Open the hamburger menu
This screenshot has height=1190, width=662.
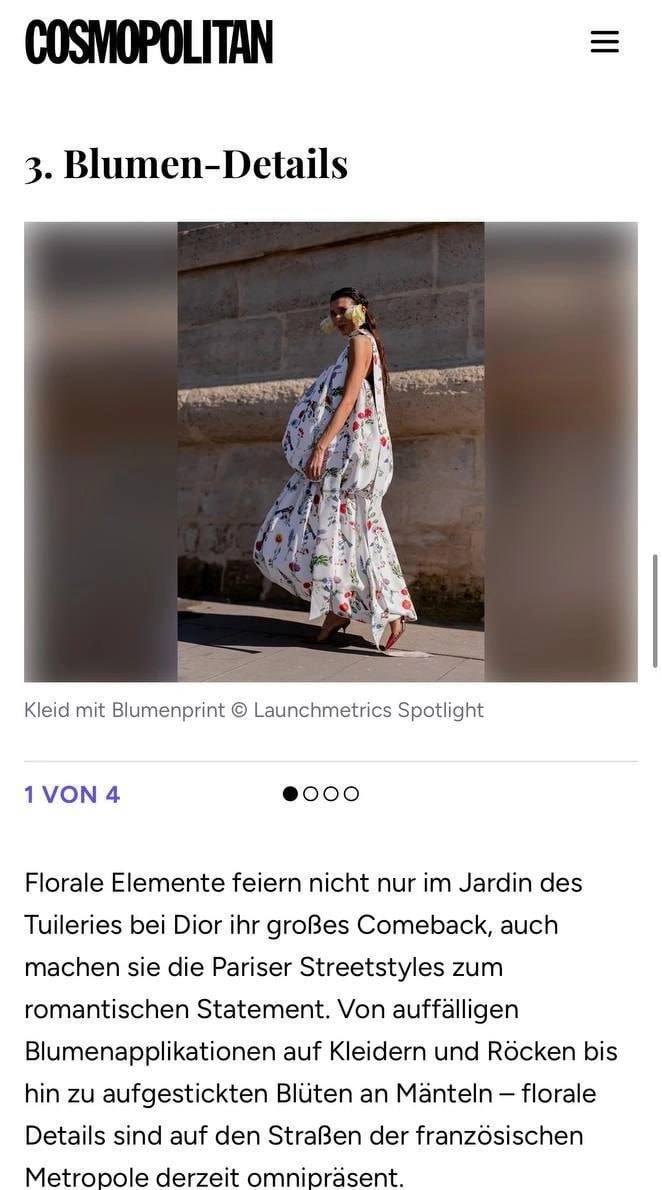(x=604, y=42)
